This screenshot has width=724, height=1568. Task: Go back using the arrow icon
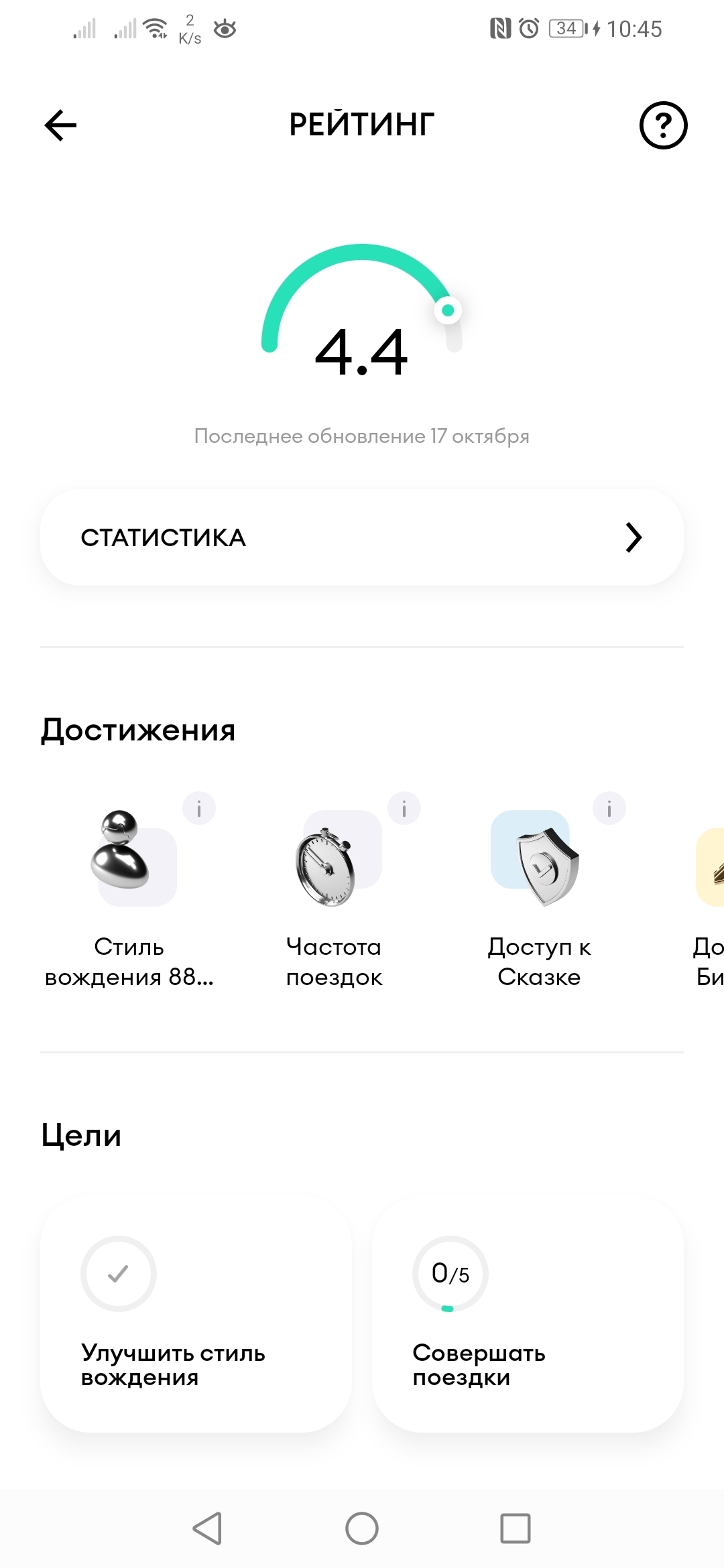[60, 125]
